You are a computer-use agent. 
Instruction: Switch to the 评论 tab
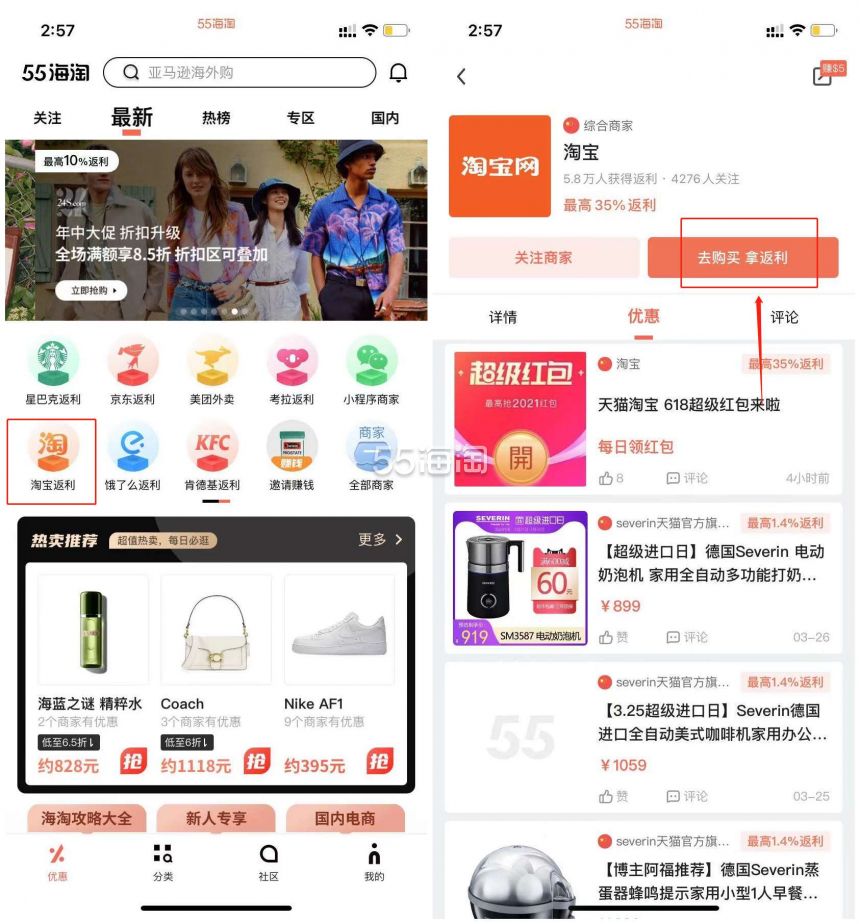(785, 318)
